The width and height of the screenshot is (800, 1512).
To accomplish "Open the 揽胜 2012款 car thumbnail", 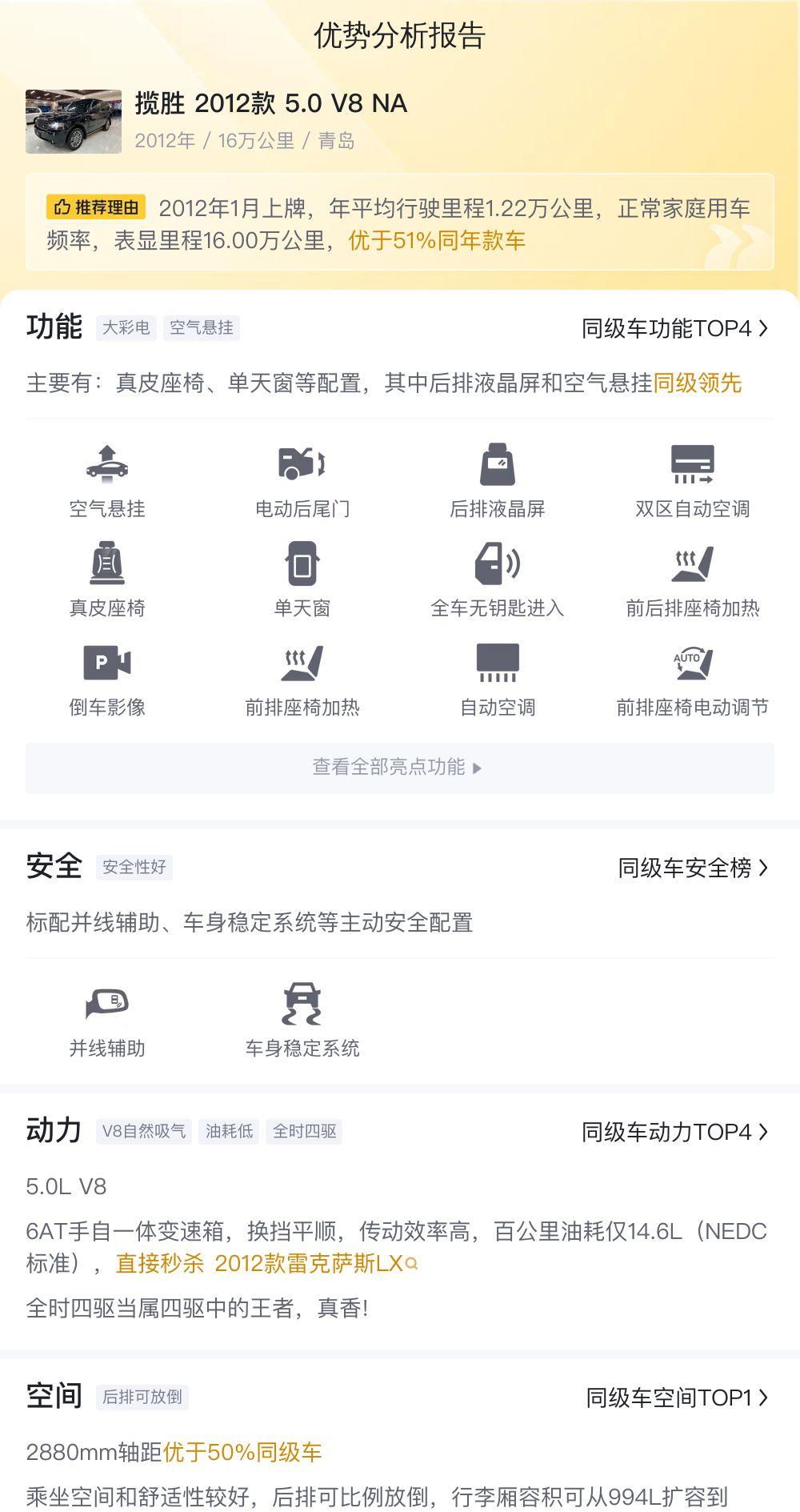I will click(74, 122).
